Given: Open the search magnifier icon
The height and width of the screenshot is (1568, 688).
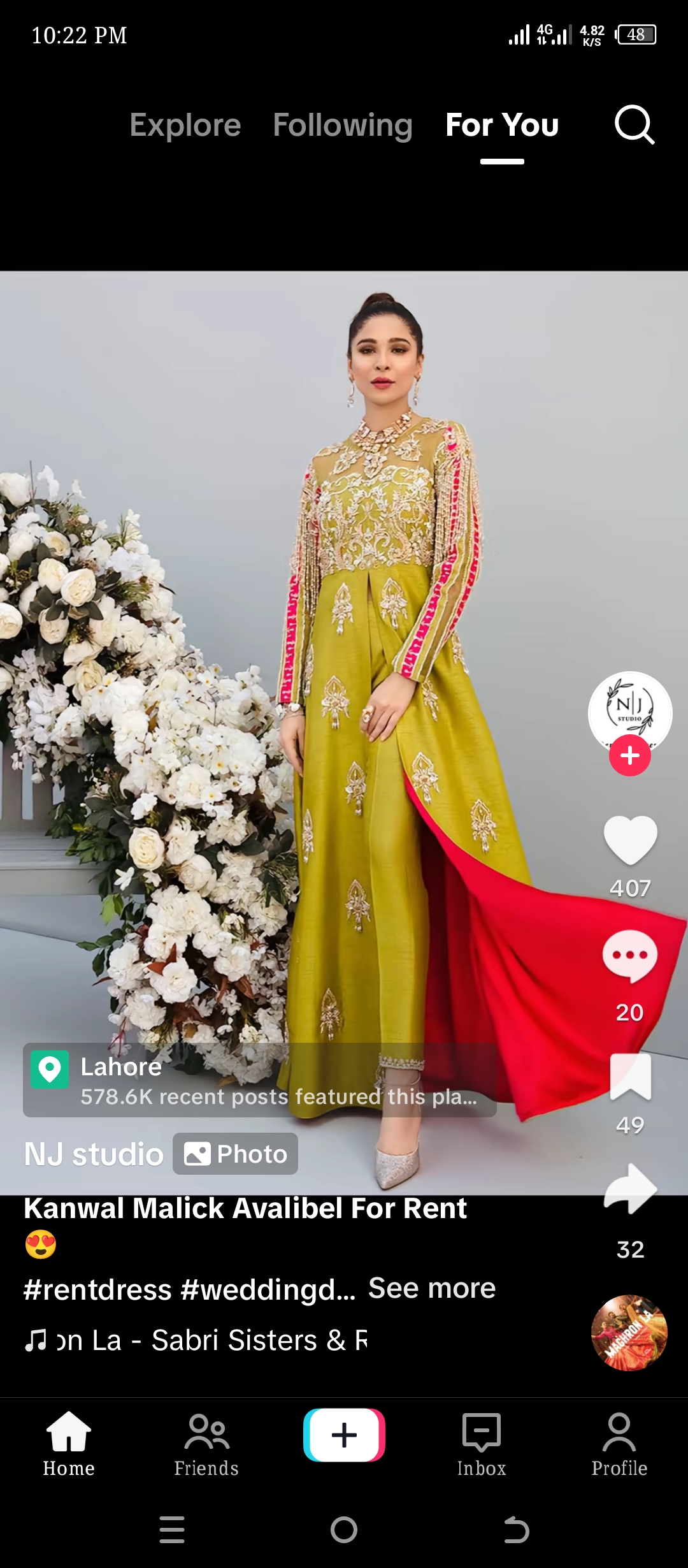Looking at the screenshot, I should [x=634, y=124].
